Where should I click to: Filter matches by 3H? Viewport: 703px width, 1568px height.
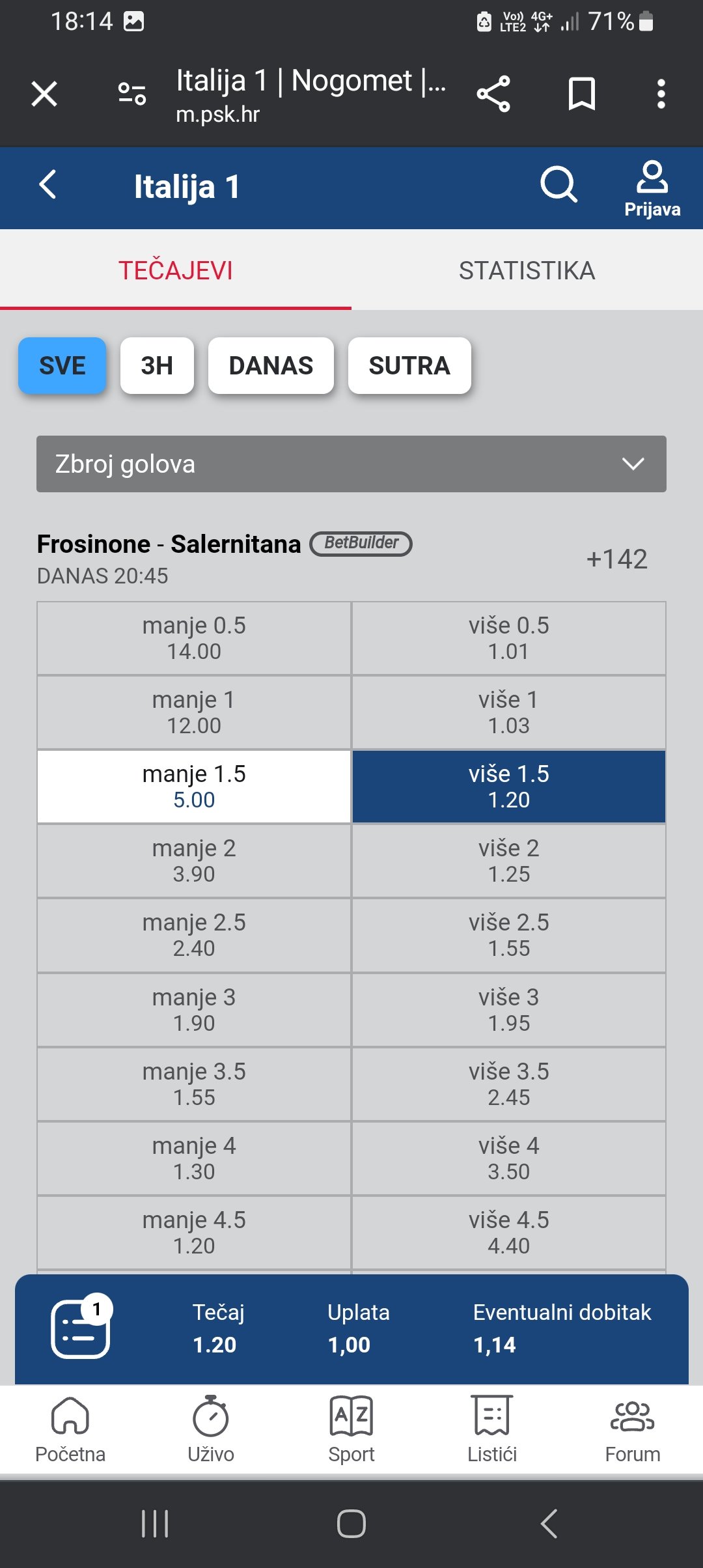(157, 365)
